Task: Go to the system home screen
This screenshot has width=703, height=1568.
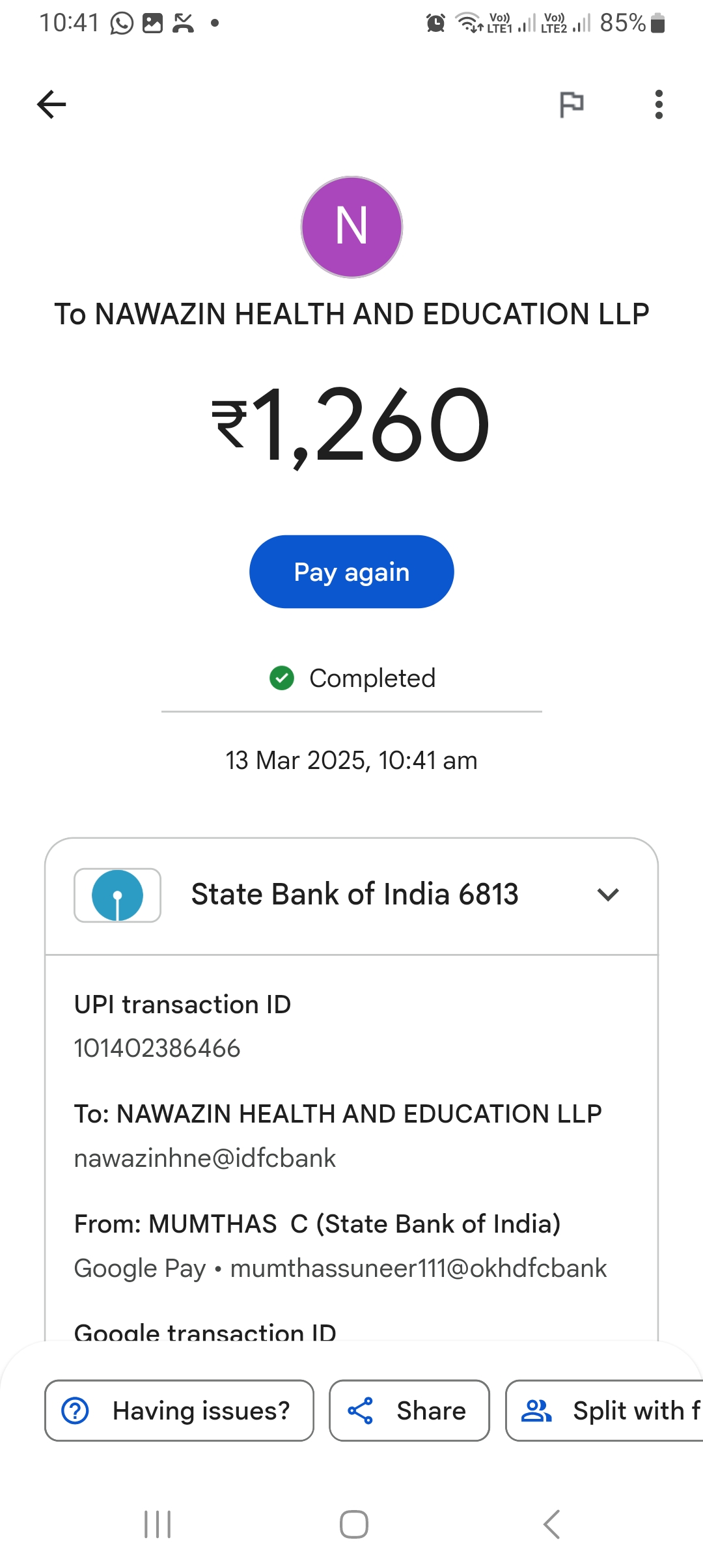Action: click(353, 1524)
